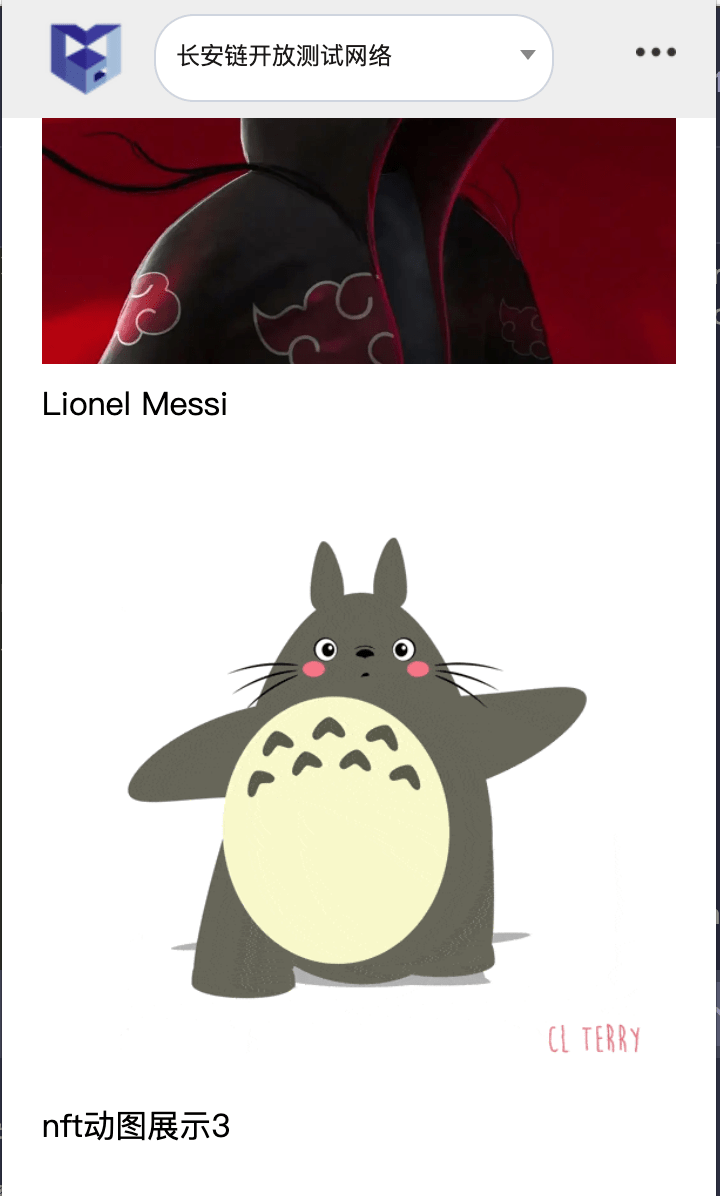Open the 长安链开放测试网络 network dropdown
Viewport: 720px width, 1196px height.
click(353, 57)
